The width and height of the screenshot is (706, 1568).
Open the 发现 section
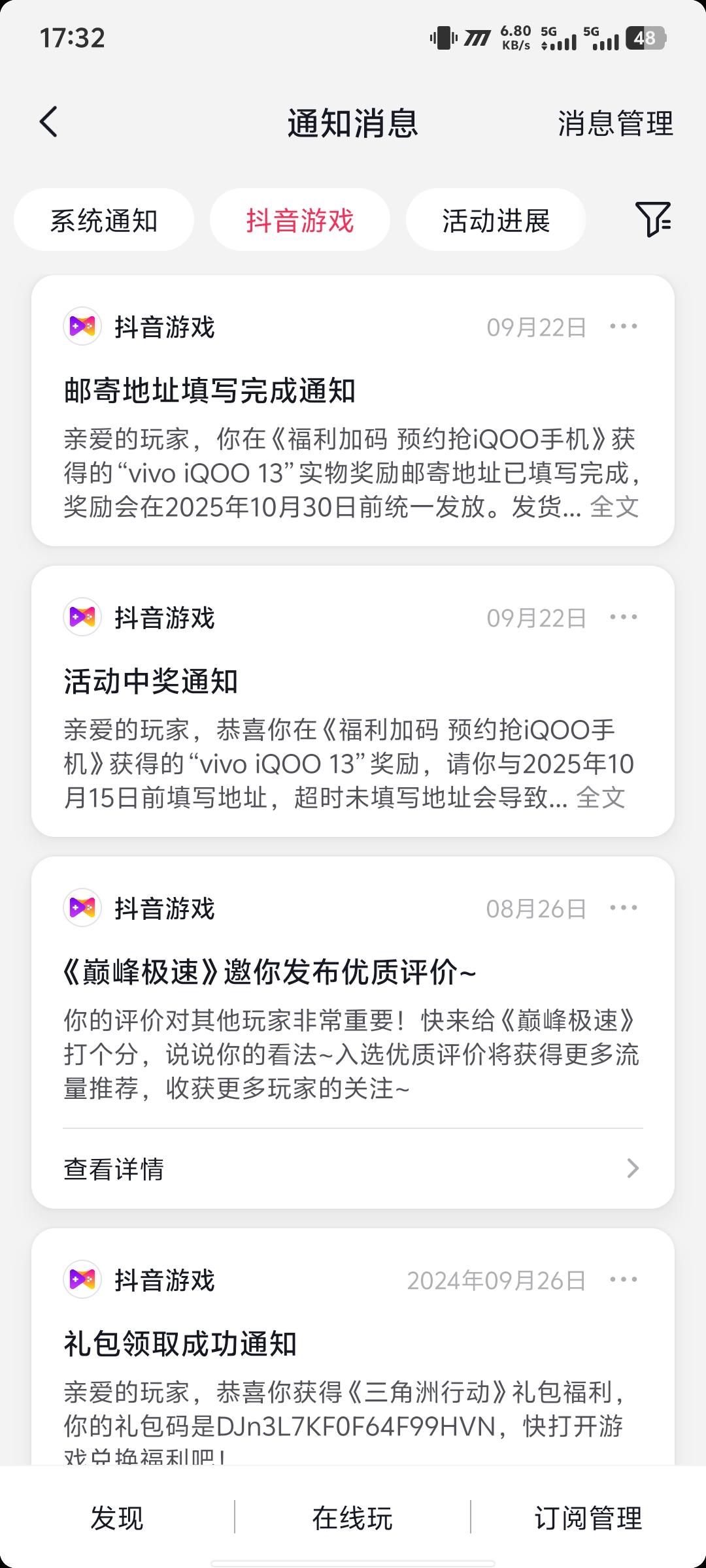click(117, 1518)
